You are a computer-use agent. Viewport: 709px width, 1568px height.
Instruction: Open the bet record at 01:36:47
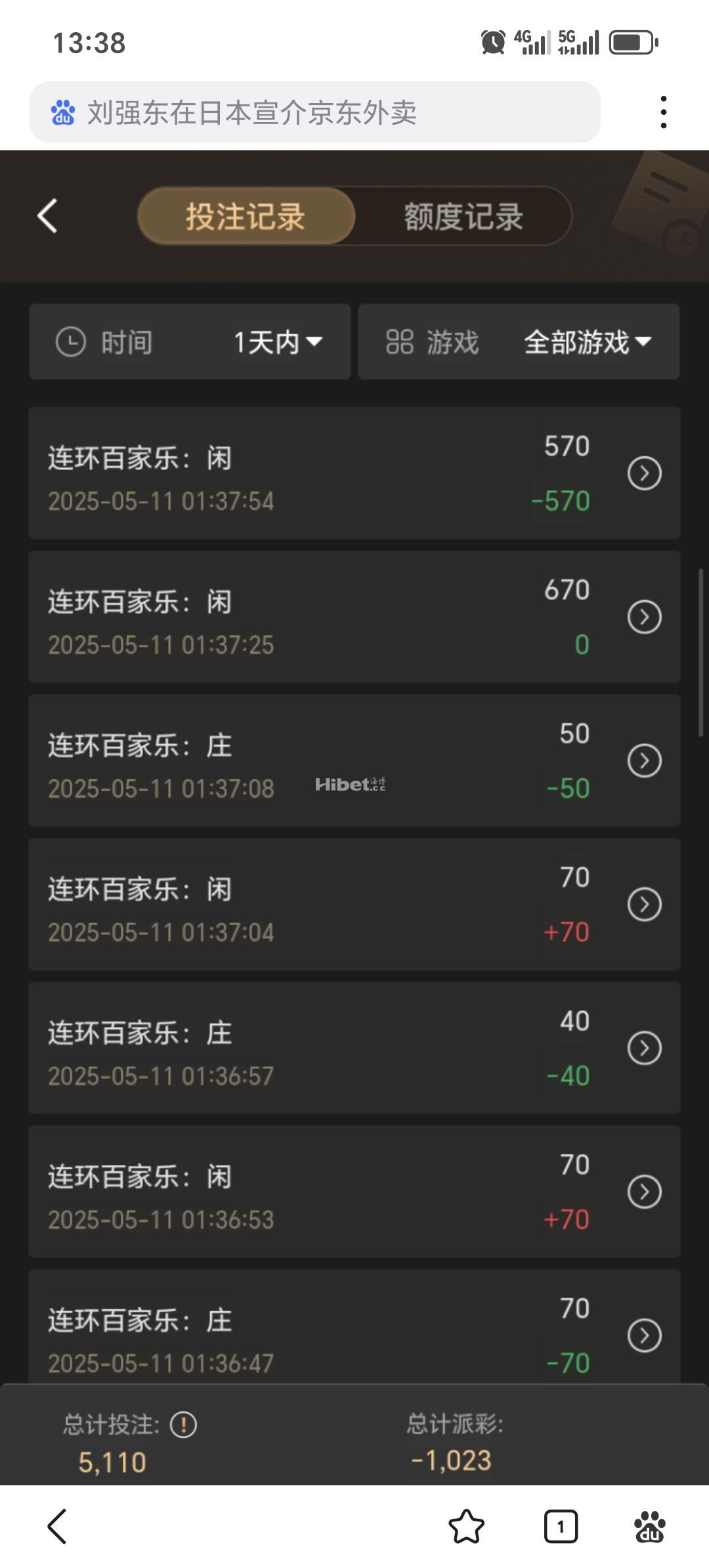point(644,1336)
